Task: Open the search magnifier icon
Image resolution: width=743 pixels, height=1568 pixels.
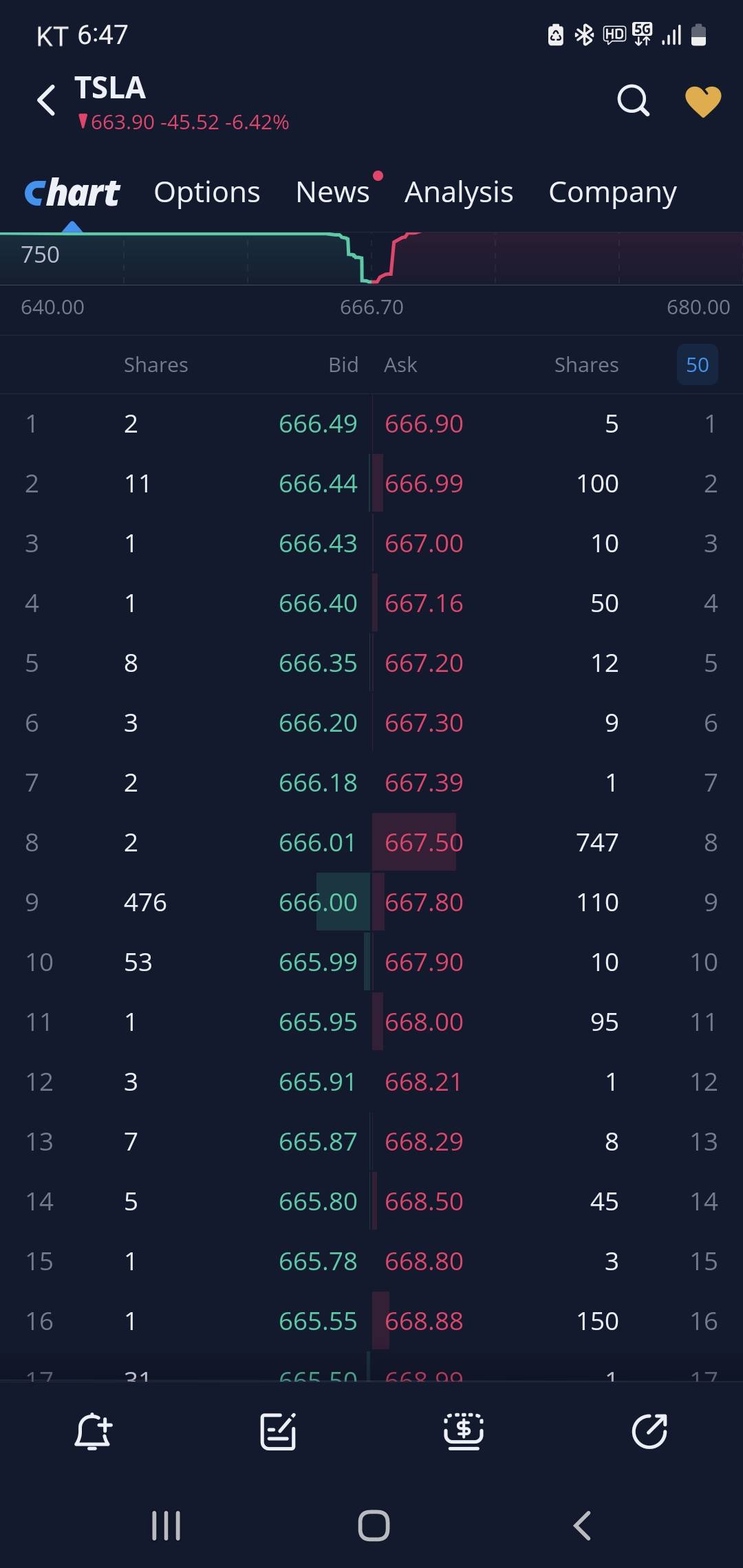Action: point(633,101)
